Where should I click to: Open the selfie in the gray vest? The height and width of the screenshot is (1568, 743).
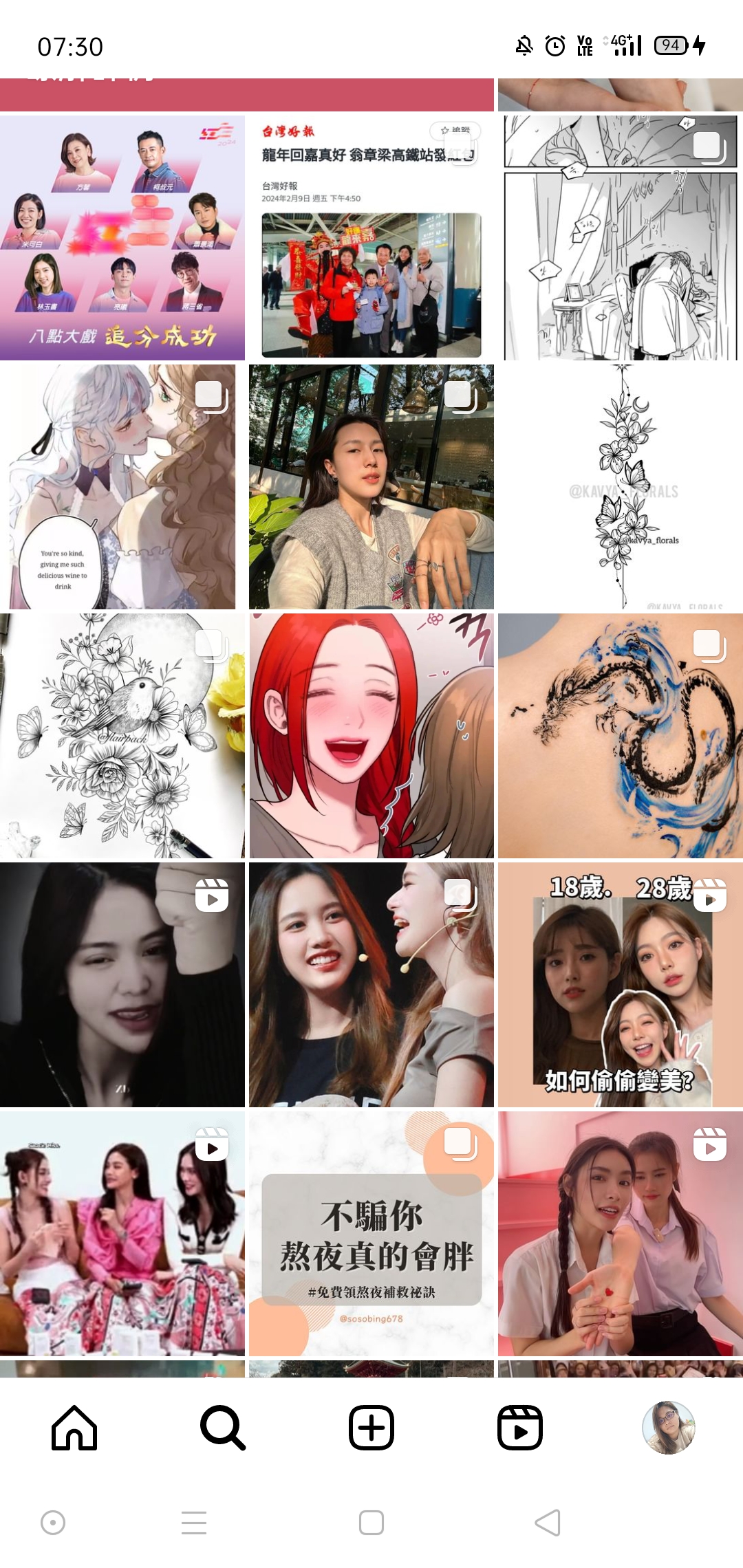point(371,487)
